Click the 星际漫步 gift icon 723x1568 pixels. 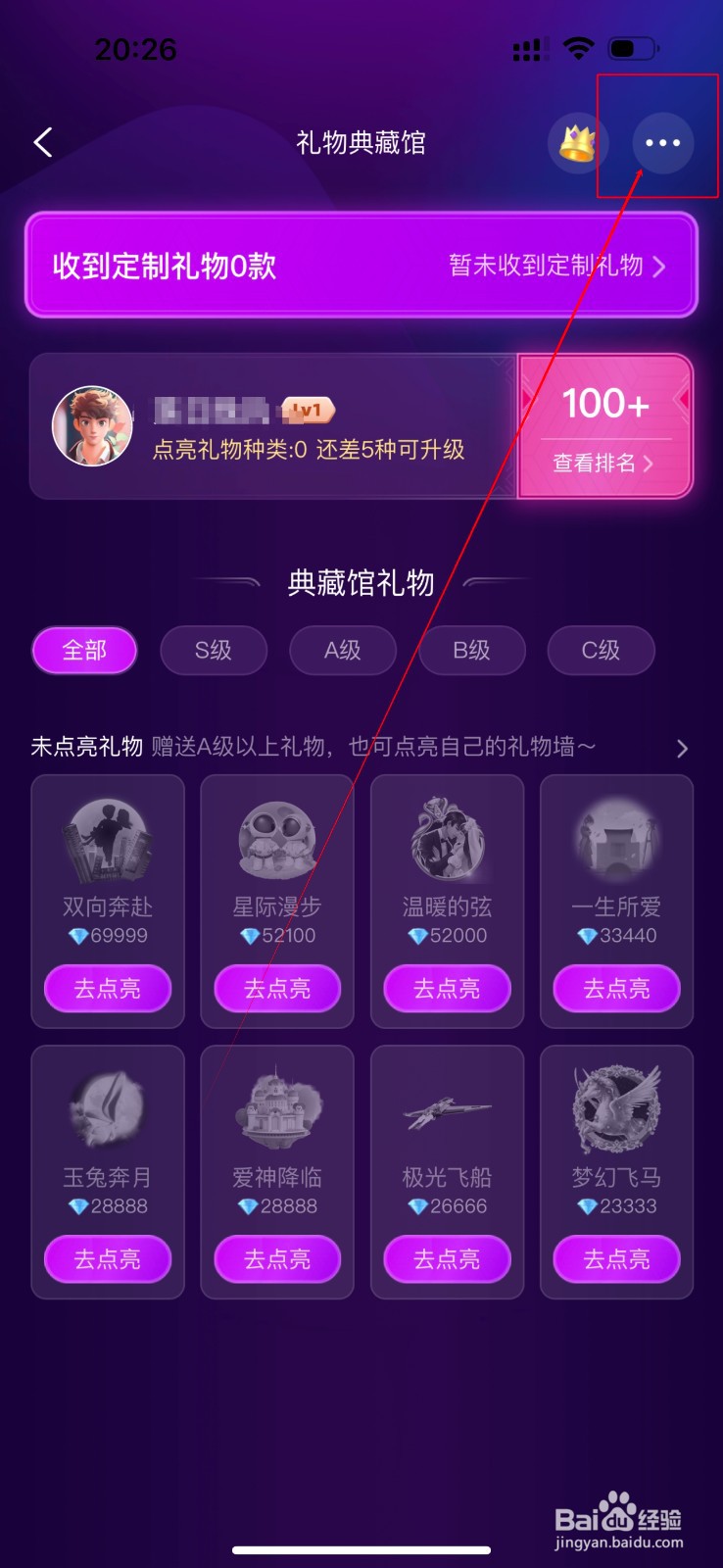click(x=277, y=840)
